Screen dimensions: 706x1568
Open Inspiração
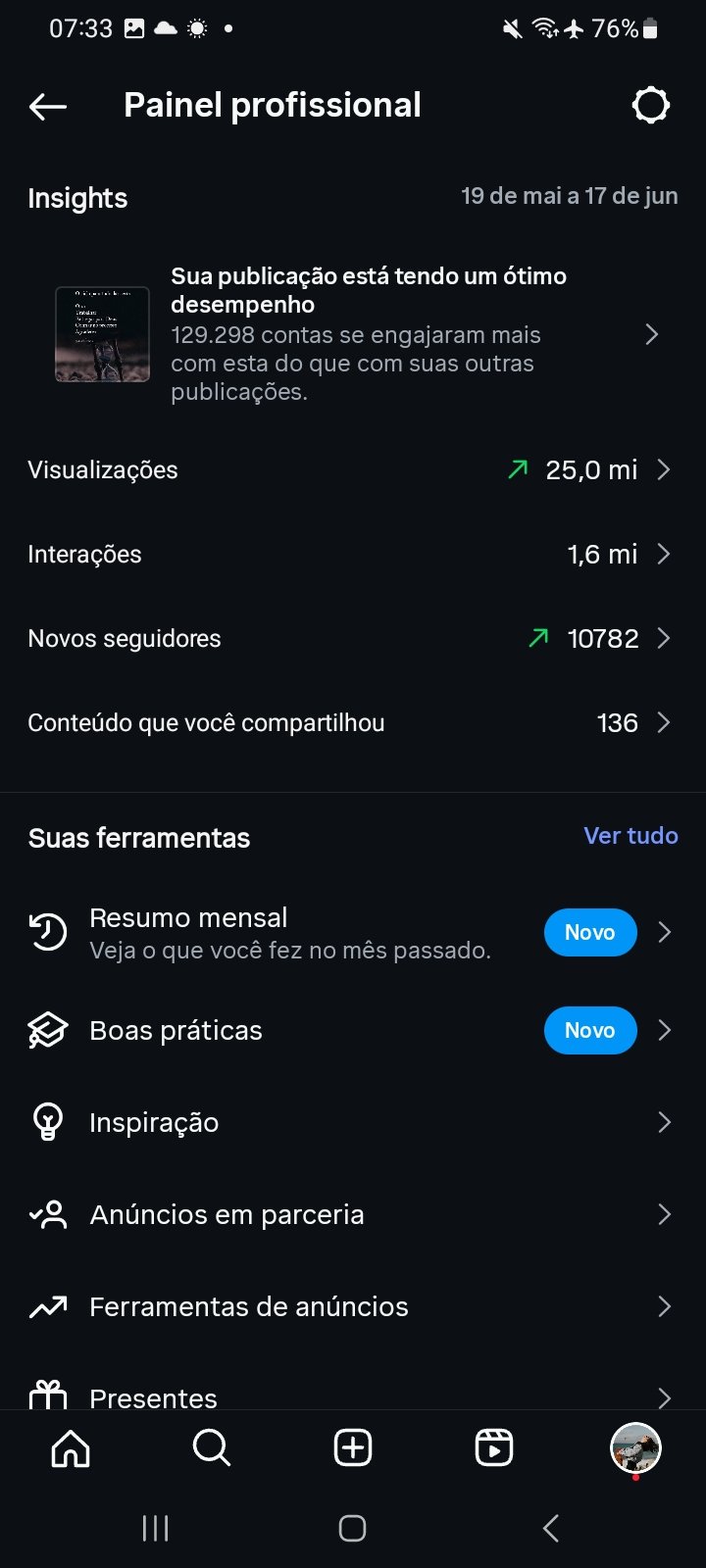click(353, 1123)
